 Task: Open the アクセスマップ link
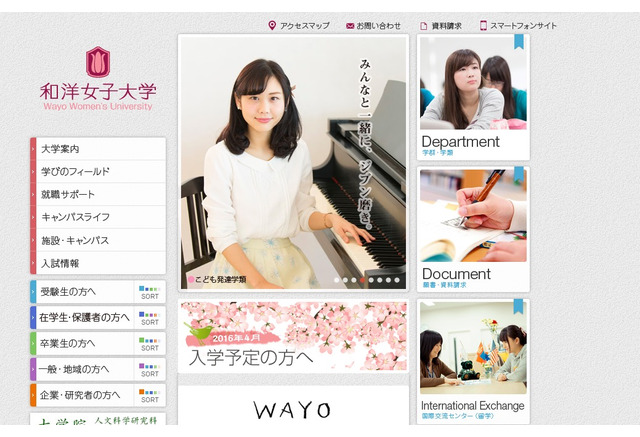click(x=299, y=25)
